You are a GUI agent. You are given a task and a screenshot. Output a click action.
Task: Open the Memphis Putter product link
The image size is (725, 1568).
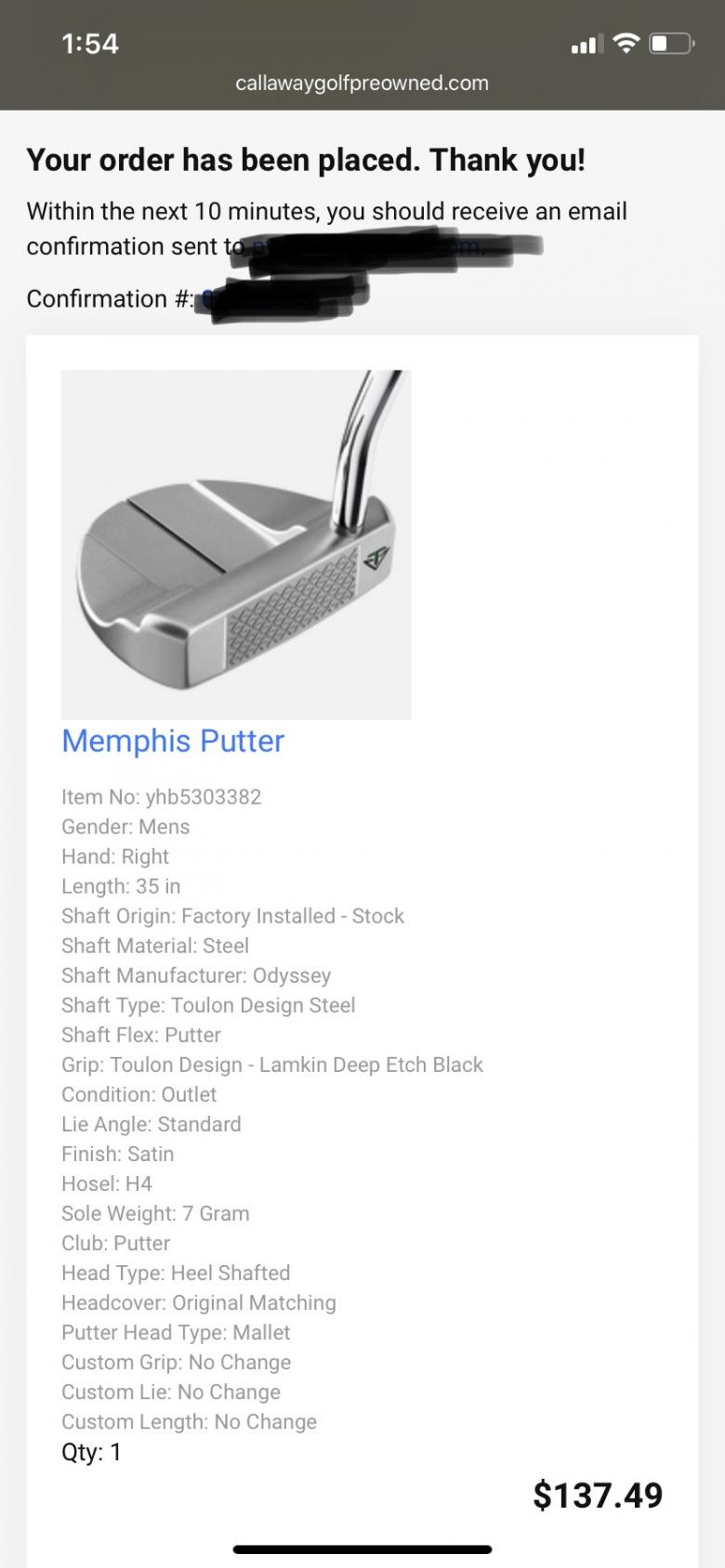click(x=173, y=741)
